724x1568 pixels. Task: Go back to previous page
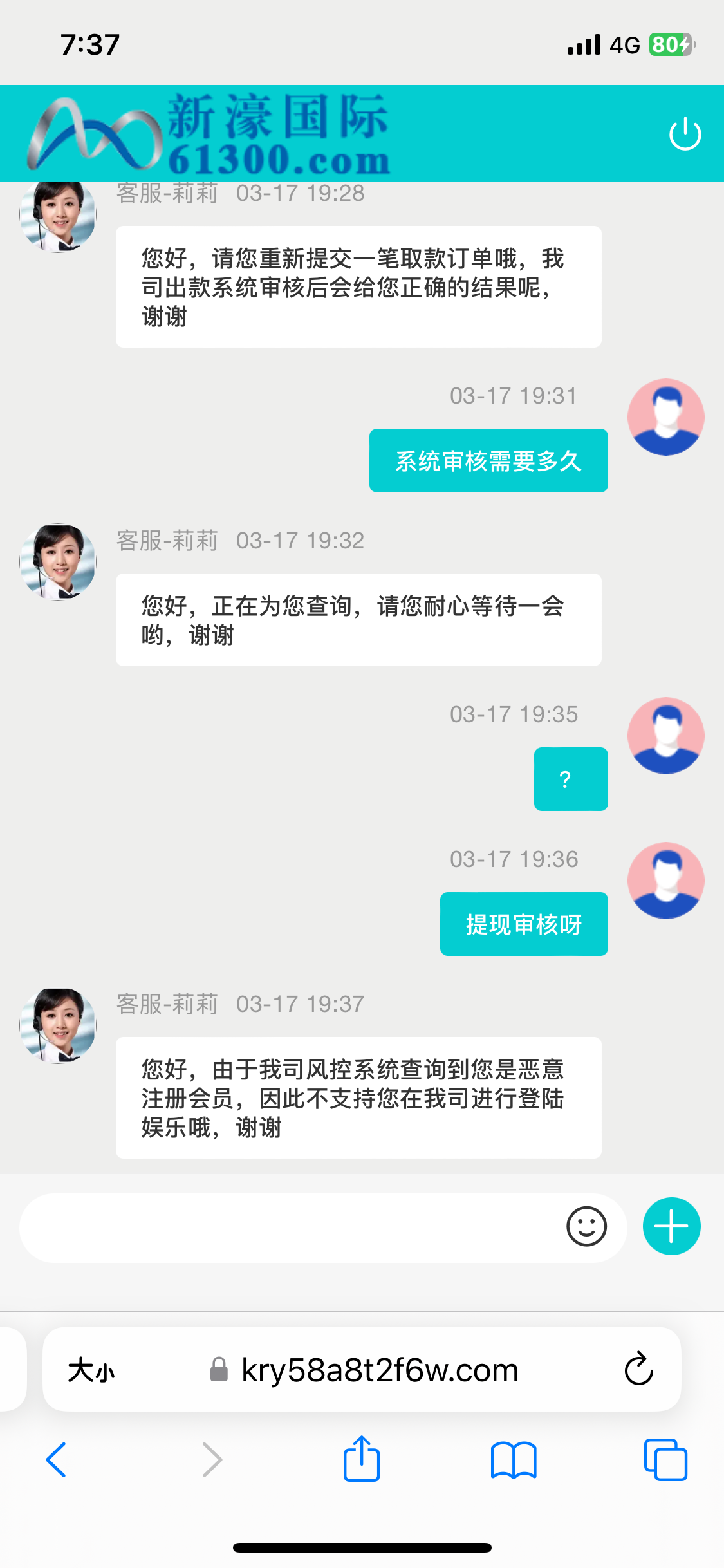(57, 1460)
